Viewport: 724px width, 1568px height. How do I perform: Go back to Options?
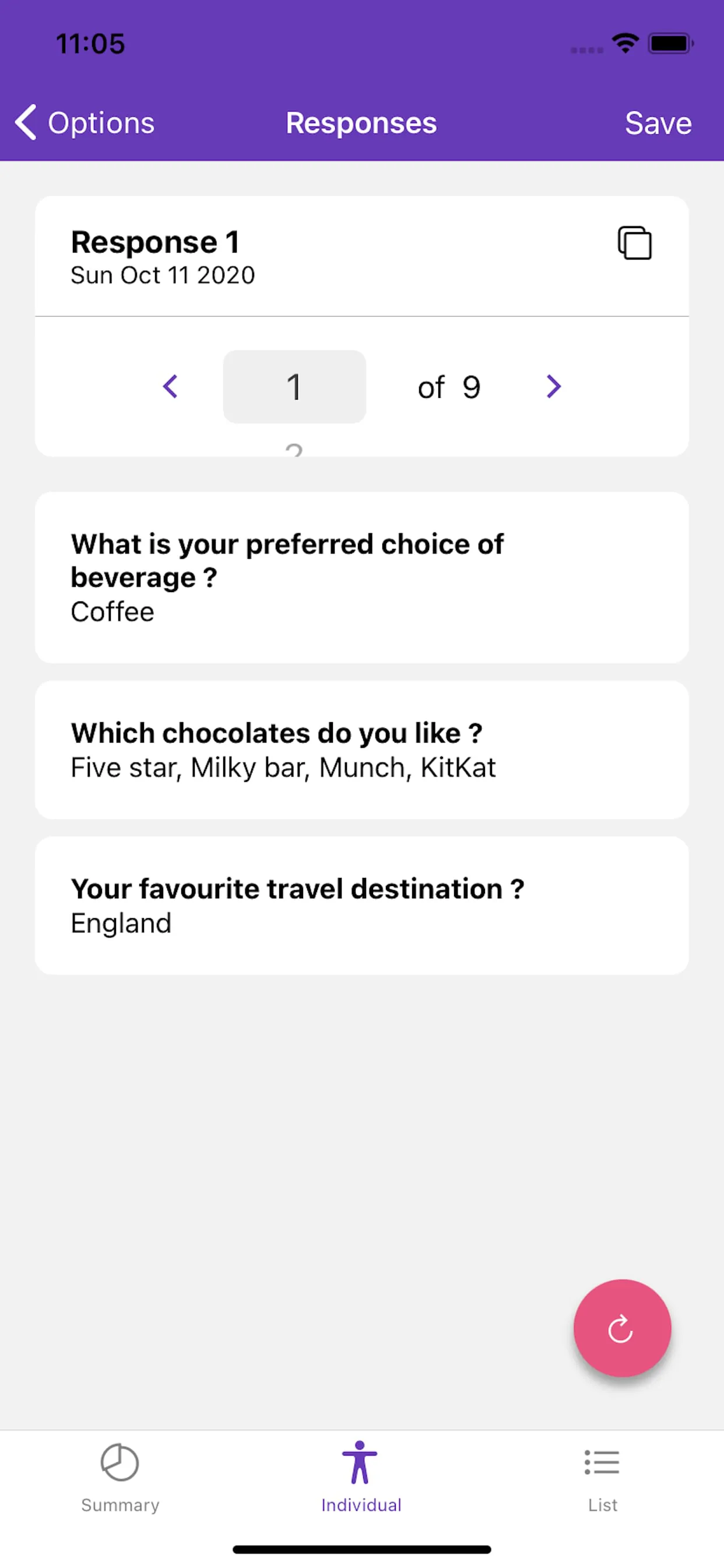point(85,123)
